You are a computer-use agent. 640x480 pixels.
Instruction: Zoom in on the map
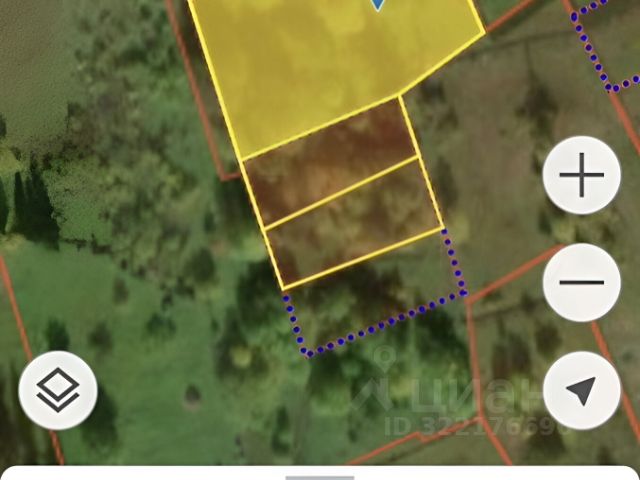(581, 178)
